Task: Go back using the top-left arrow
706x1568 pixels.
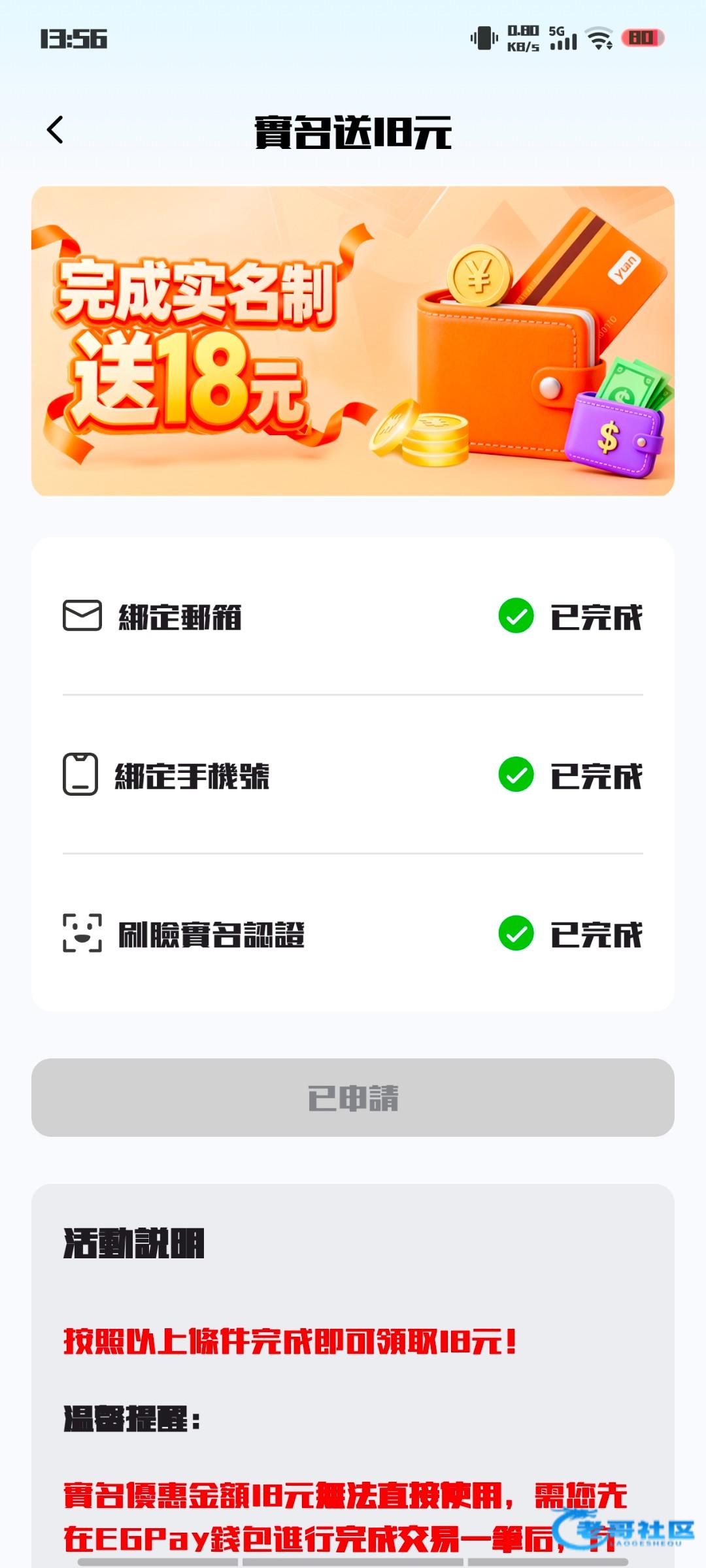Action: 56,130
